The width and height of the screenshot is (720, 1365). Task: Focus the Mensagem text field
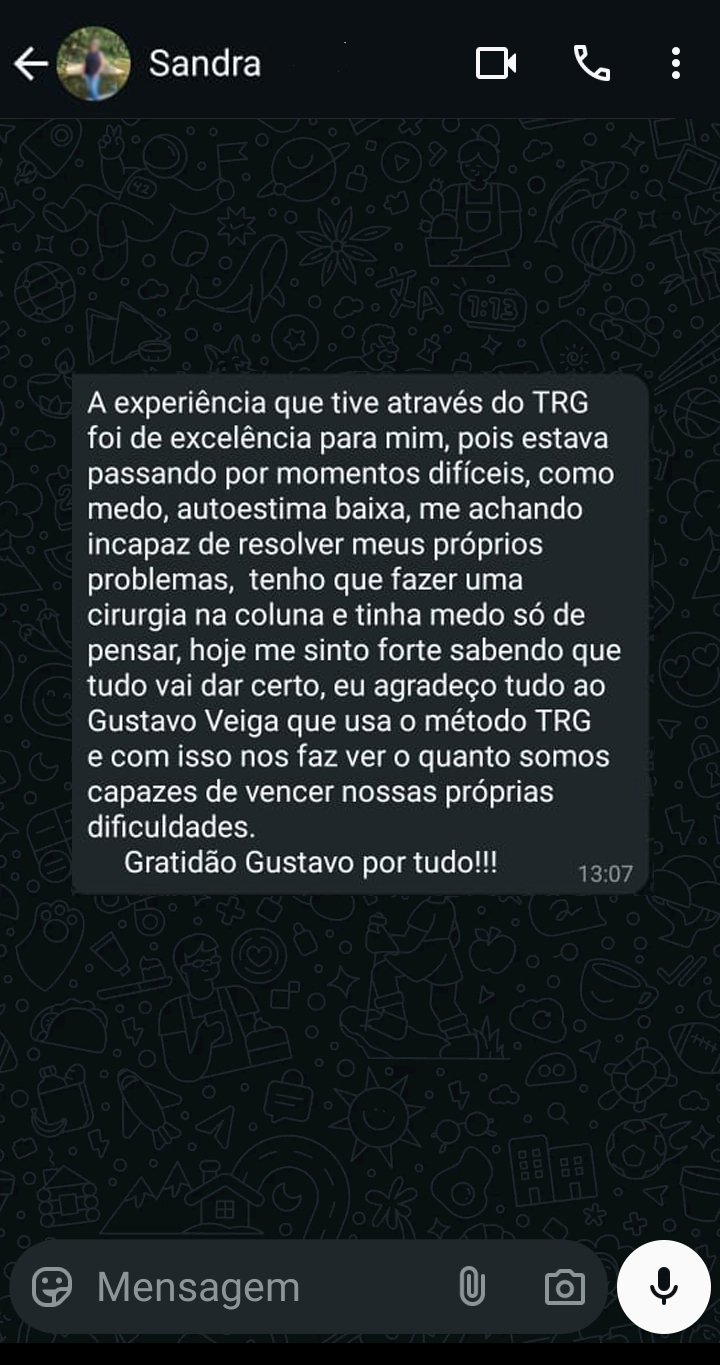[x=260, y=1287]
